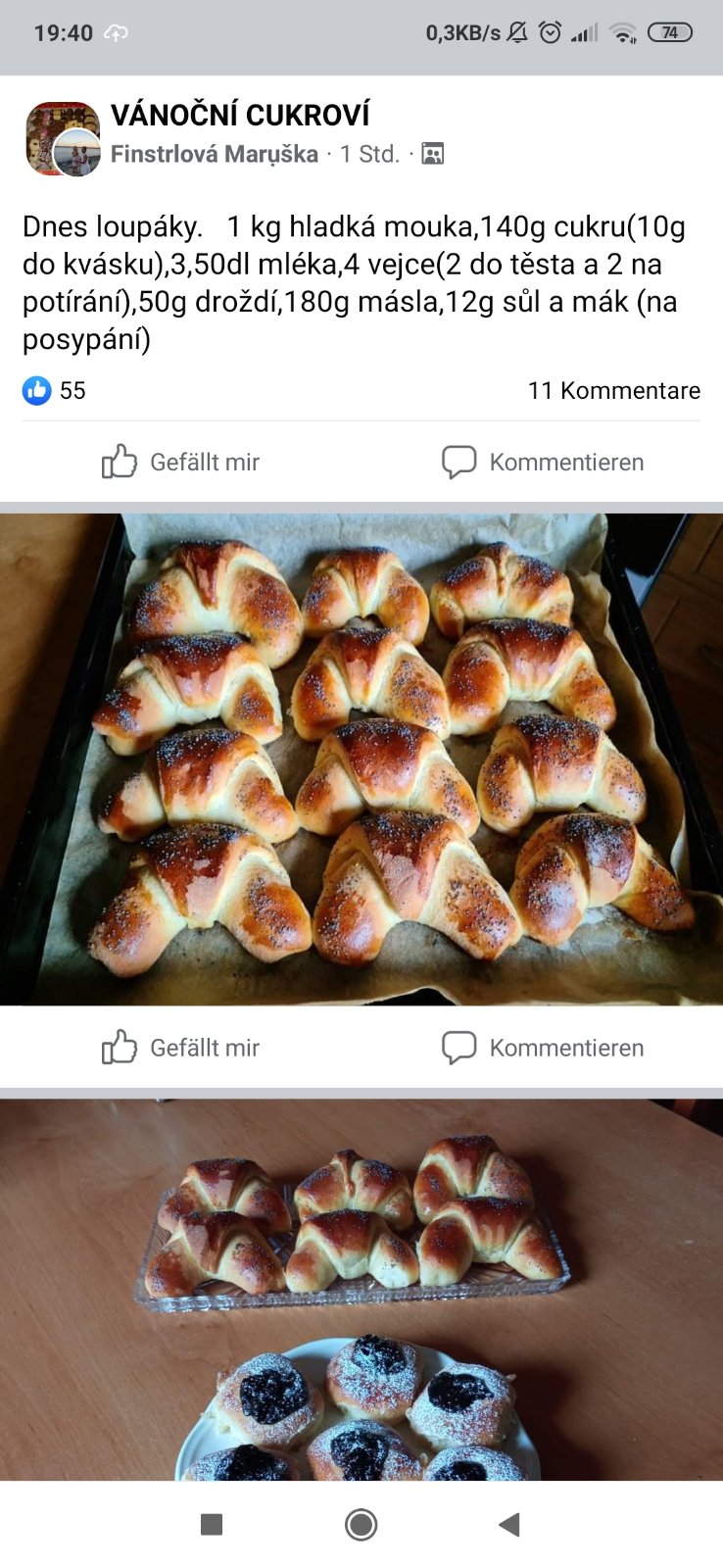The height and width of the screenshot is (1568, 723).
Task: Tap the group profile picture
Action: [x=61, y=137]
